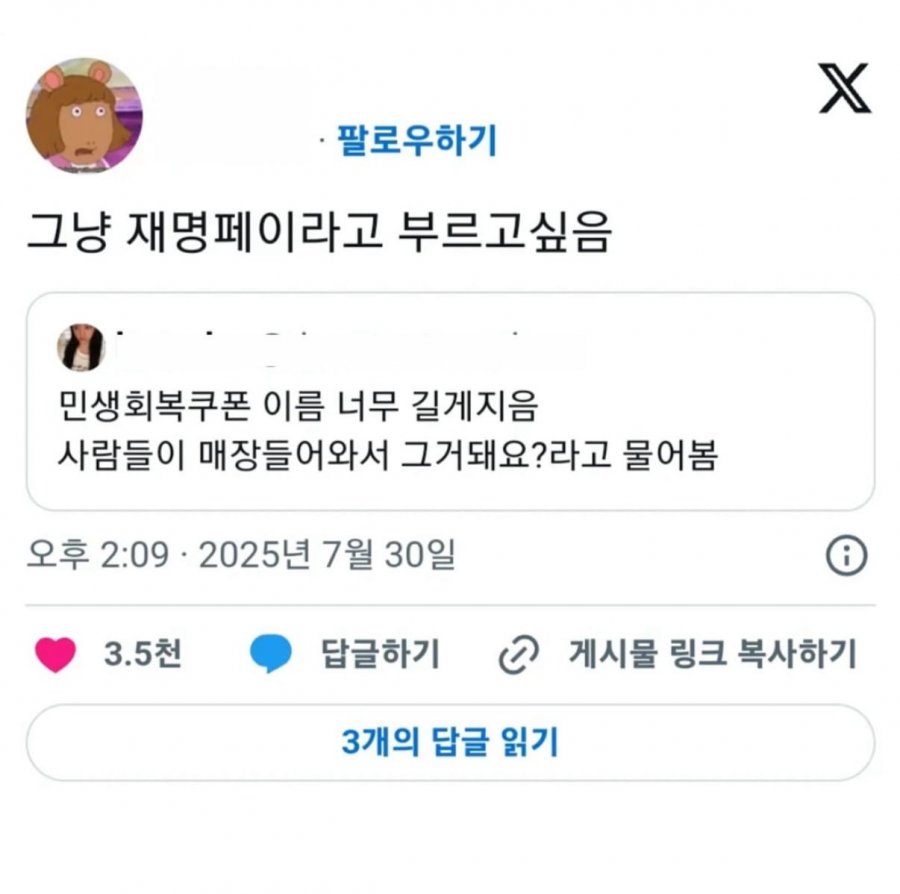Screen dimensions: 900x894
Task: Open the info icon next to the date
Action: pos(846,556)
